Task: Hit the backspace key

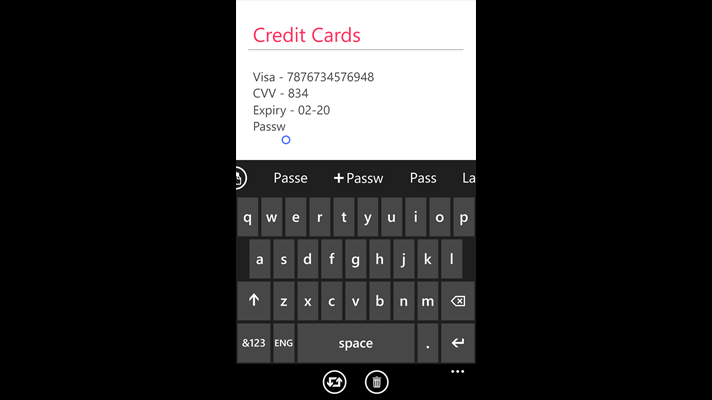Action: (457, 300)
